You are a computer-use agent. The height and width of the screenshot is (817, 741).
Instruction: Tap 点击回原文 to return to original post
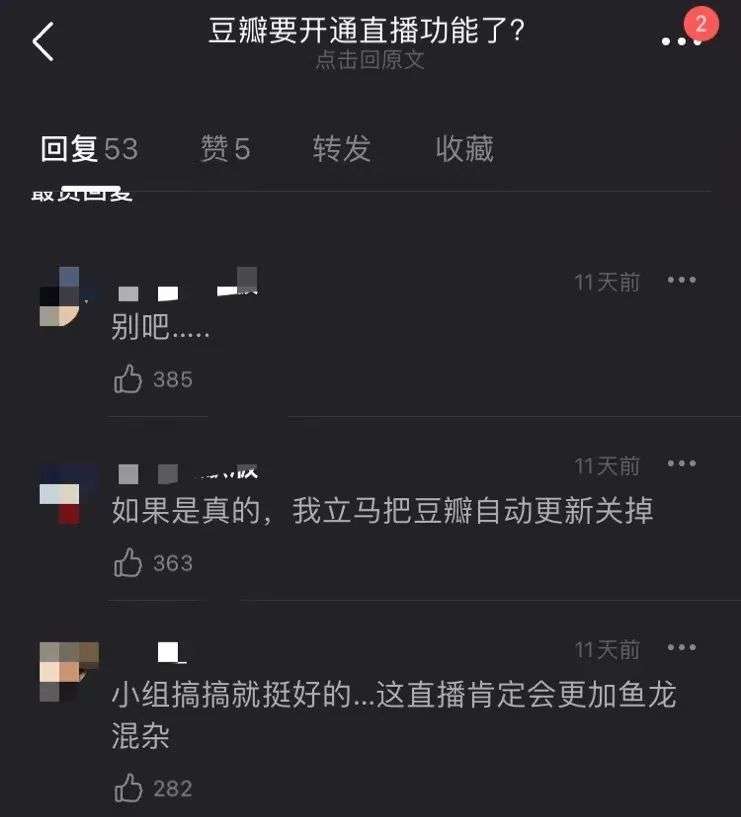tap(370, 60)
